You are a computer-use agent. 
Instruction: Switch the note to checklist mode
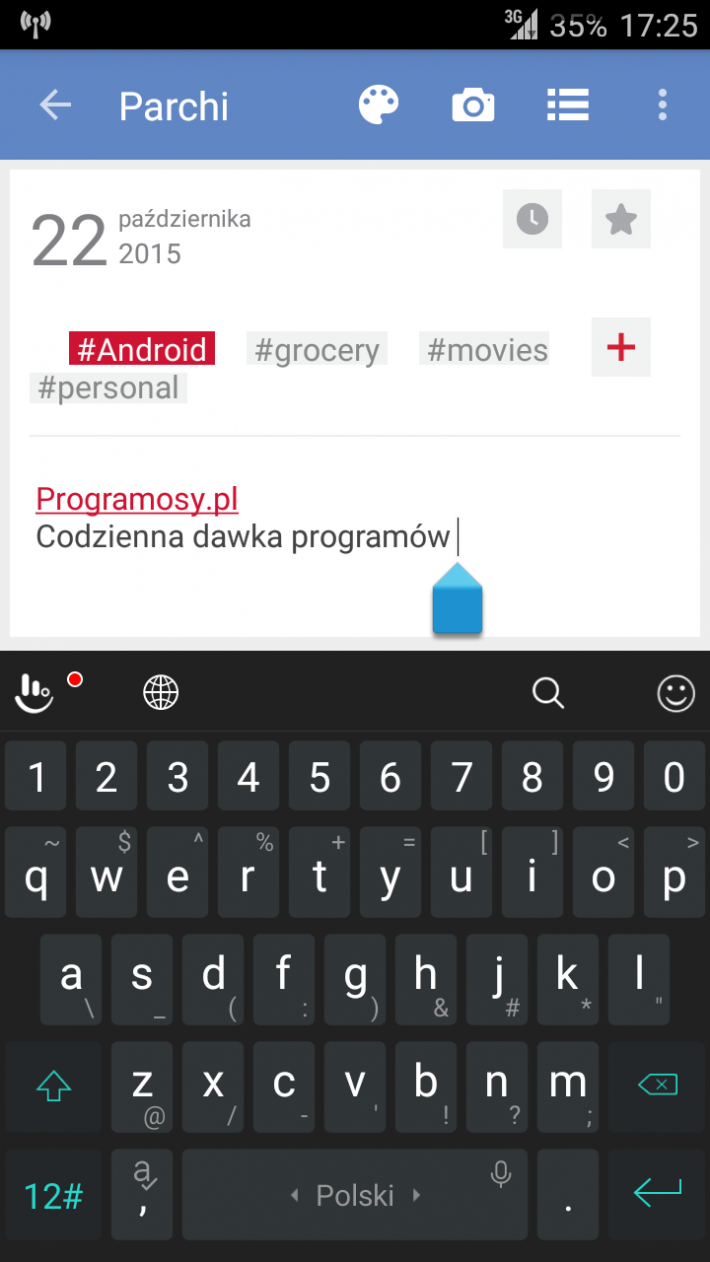point(567,105)
